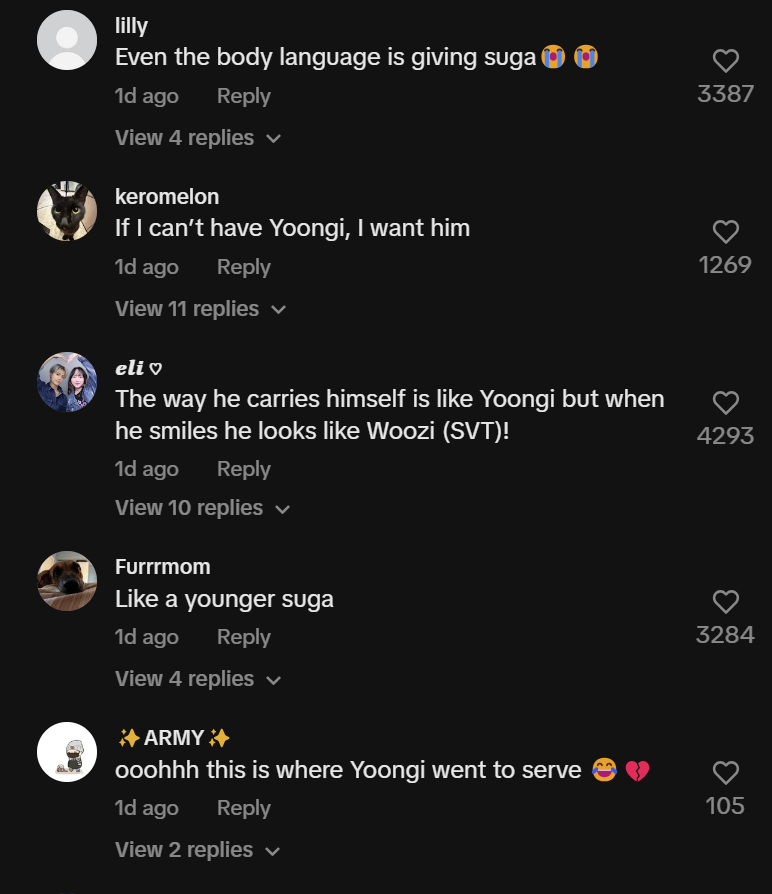This screenshot has height=894, width=772.
Task: Reply to the ARMY user's comment
Action: [x=243, y=808]
